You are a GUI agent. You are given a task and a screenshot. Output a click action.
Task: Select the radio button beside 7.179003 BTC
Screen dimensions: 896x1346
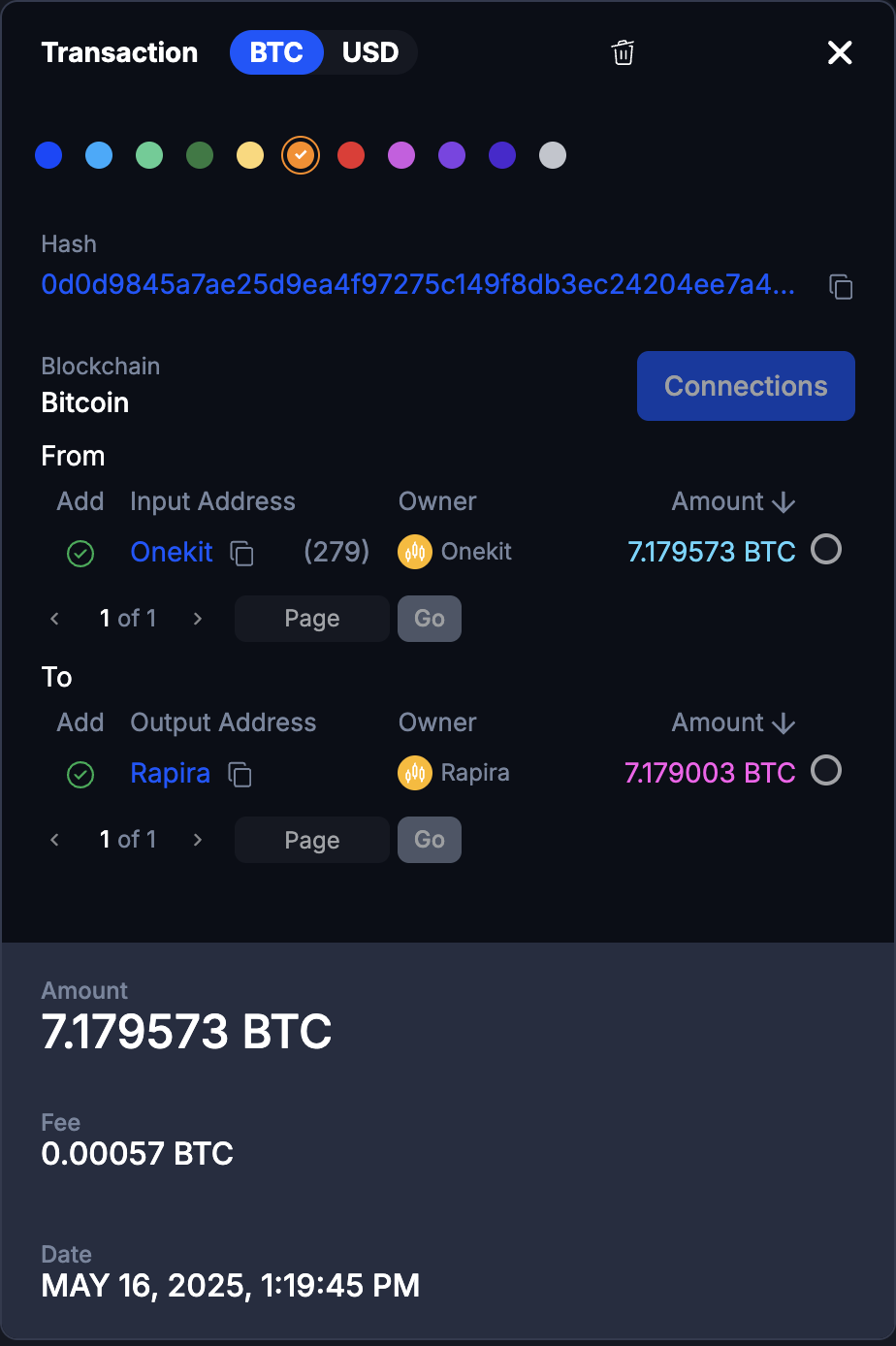point(826,771)
